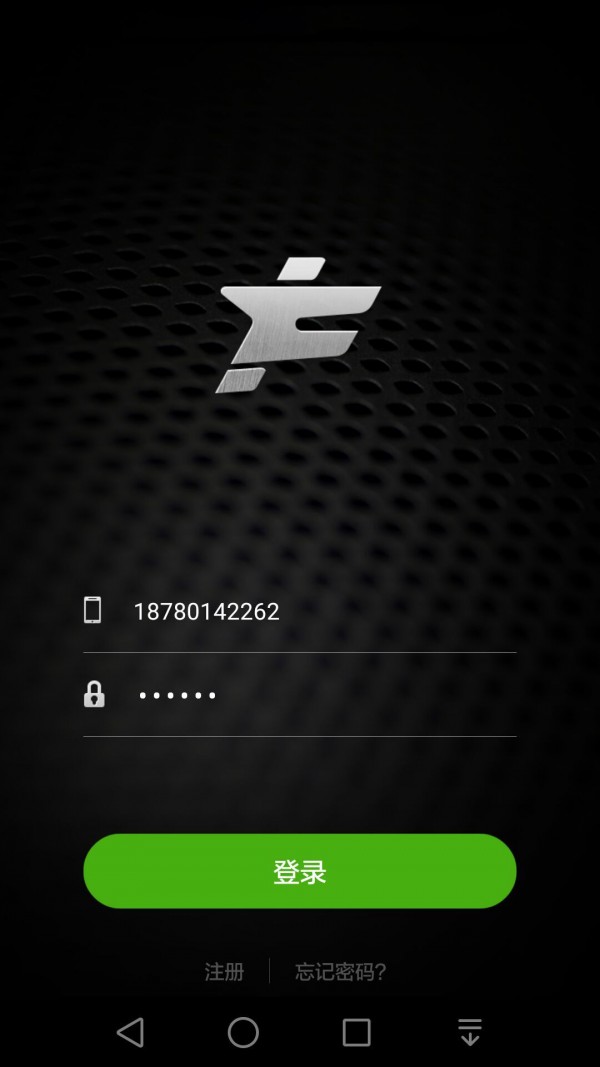Go back using the system back button
600x1067 pixels.
[130, 1032]
